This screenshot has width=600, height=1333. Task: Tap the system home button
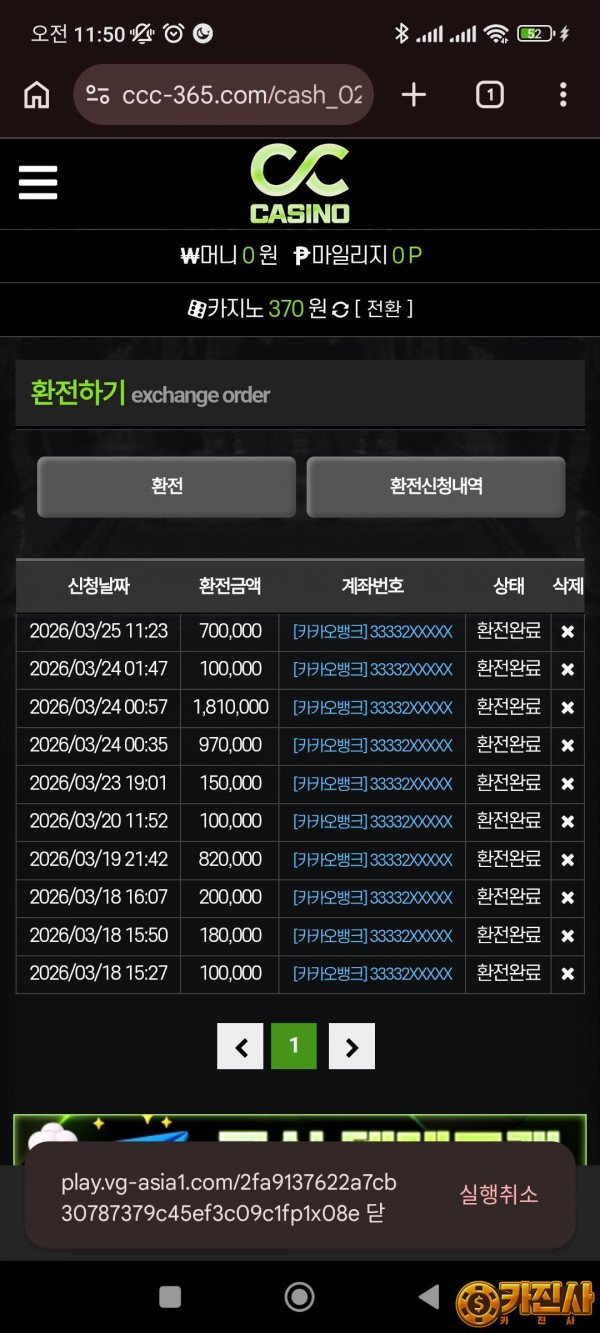(299, 1297)
